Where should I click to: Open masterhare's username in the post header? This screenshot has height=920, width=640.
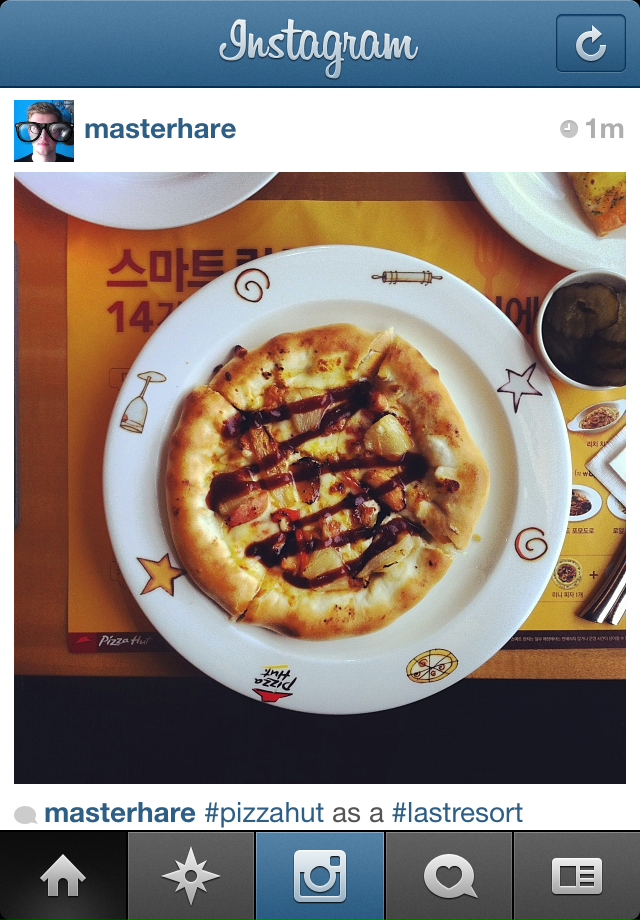[x=160, y=129]
